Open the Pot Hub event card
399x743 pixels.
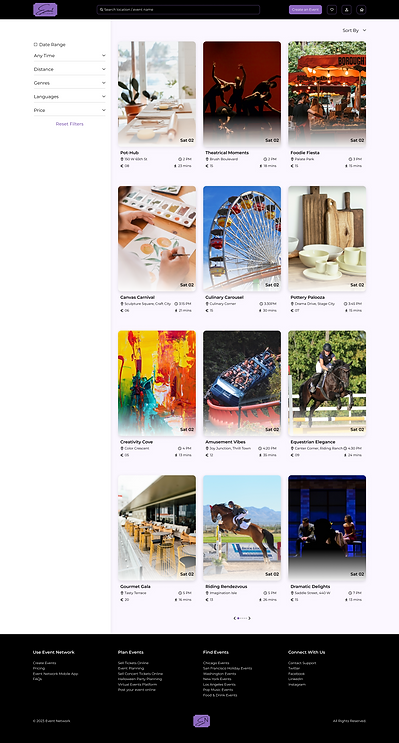[157, 105]
